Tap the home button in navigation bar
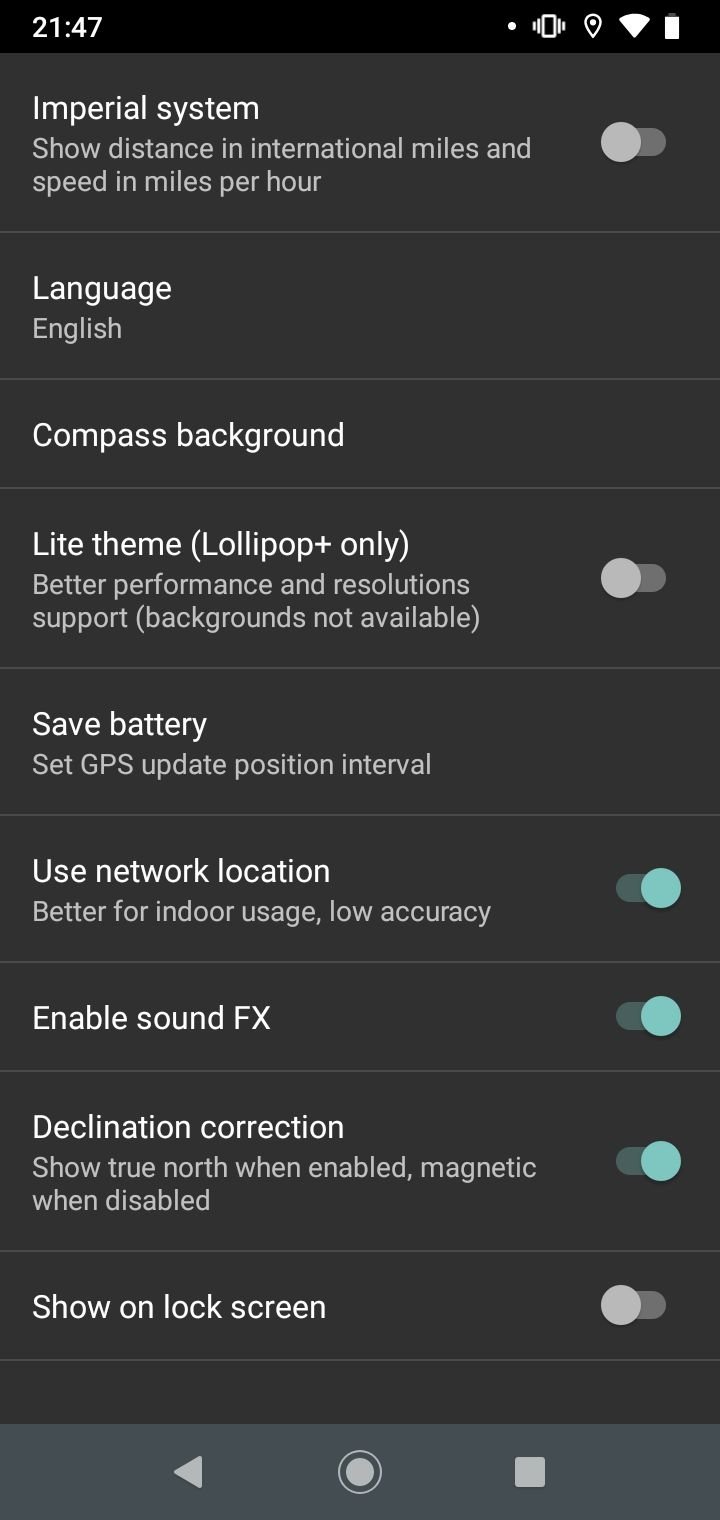The height and width of the screenshot is (1520, 720). tap(360, 1472)
